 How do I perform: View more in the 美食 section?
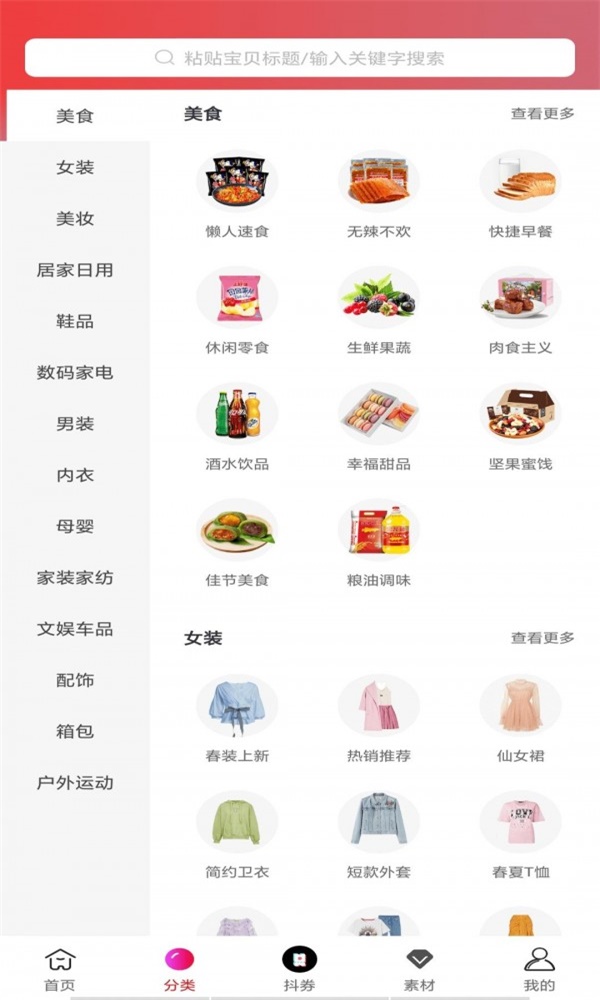coord(542,114)
